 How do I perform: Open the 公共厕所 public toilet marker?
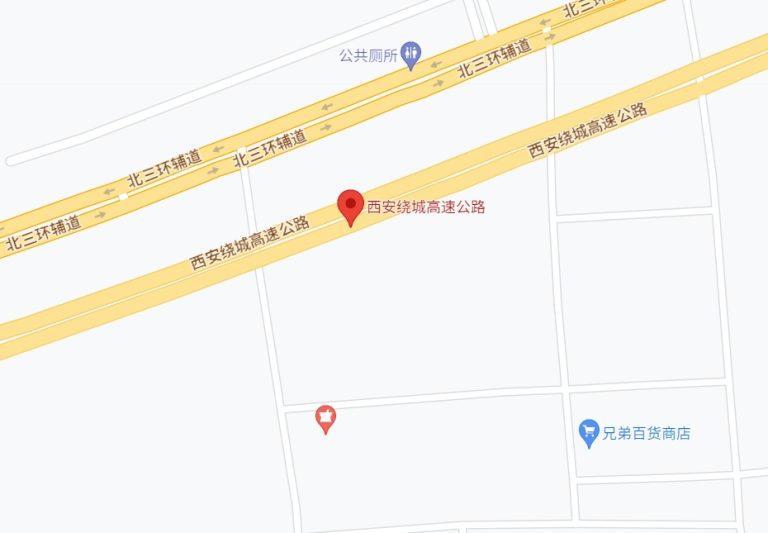(411, 55)
